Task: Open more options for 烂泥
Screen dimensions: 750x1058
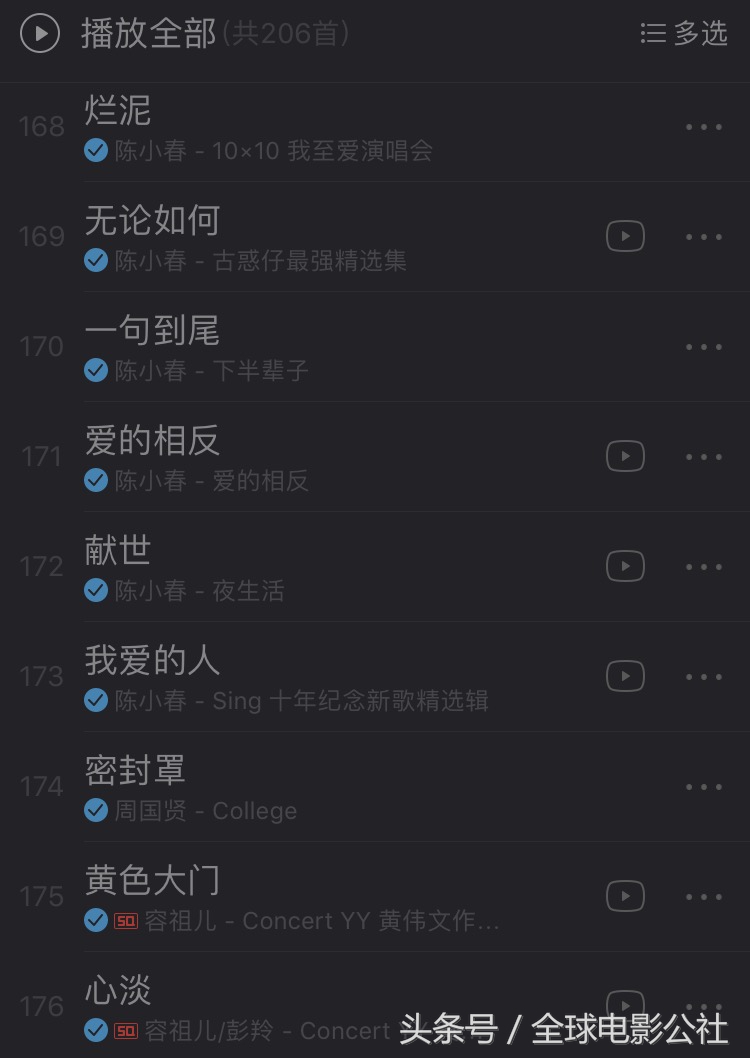Action: [704, 126]
